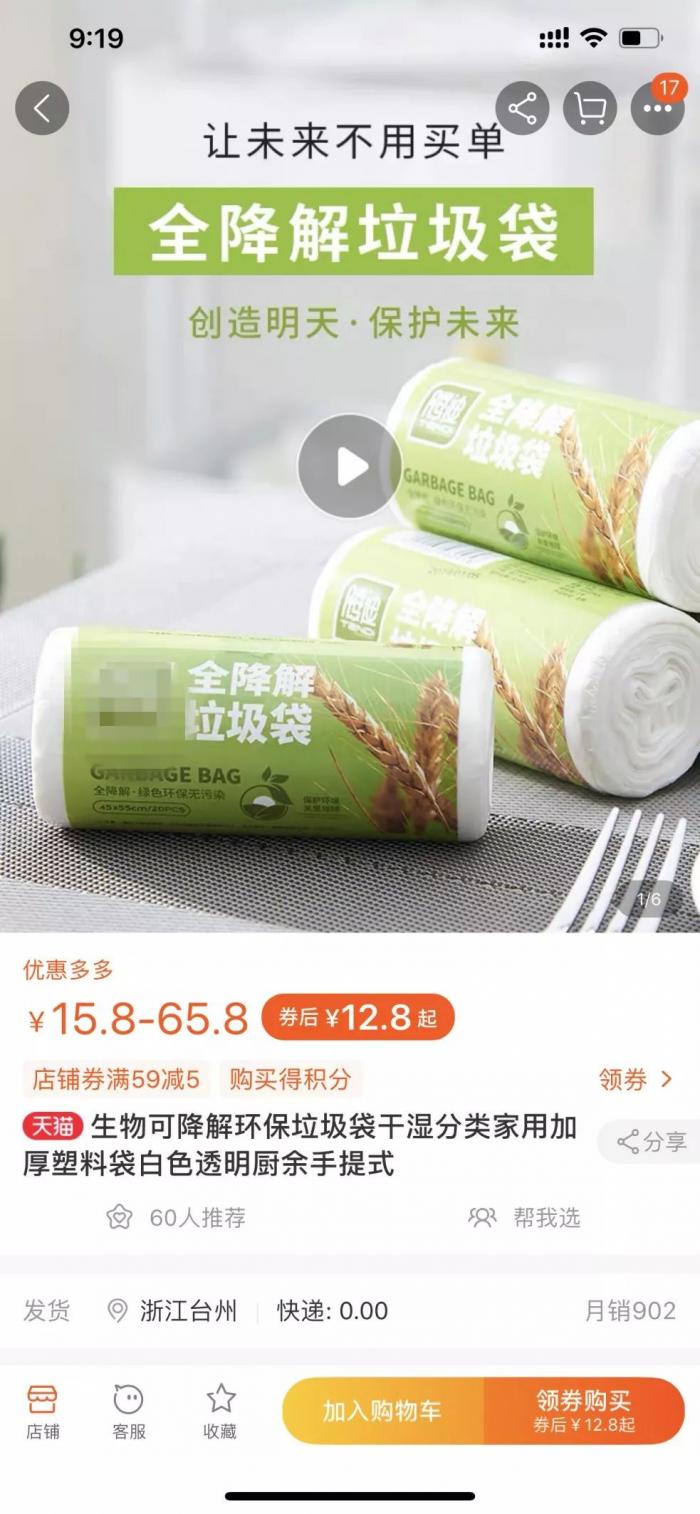700x1514 pixels.
Task: Open 帮我选 help me choose
Action: pos(525,1217)
